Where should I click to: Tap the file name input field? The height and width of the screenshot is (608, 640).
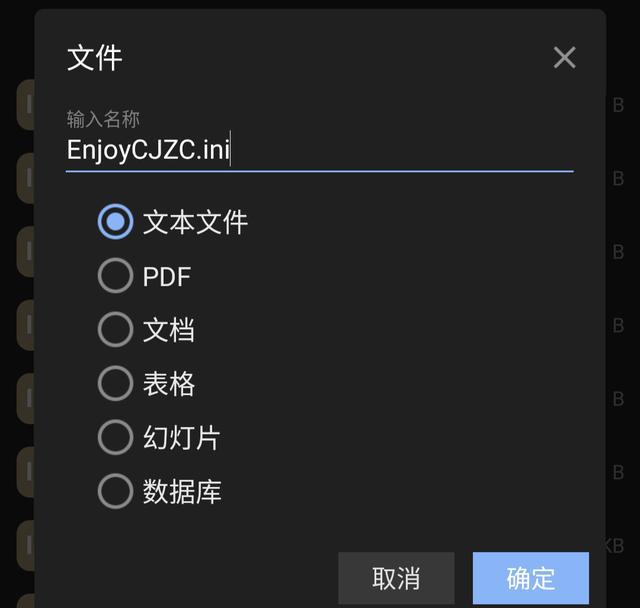[x=318, y=150]
